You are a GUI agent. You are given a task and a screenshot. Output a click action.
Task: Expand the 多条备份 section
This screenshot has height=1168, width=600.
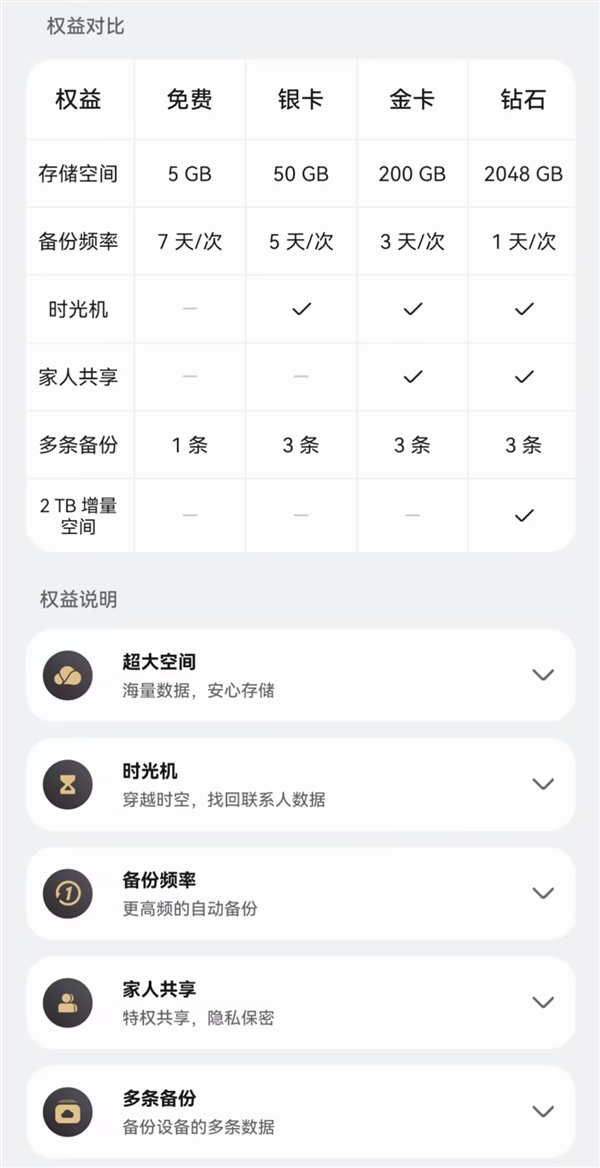tap(543, 1111)
